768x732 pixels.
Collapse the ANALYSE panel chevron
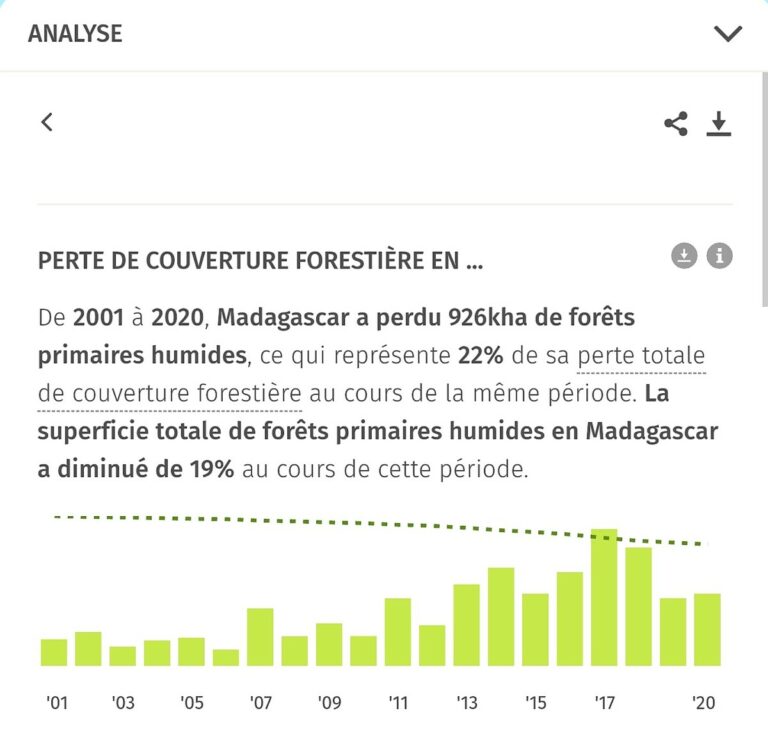pos(729,34)
